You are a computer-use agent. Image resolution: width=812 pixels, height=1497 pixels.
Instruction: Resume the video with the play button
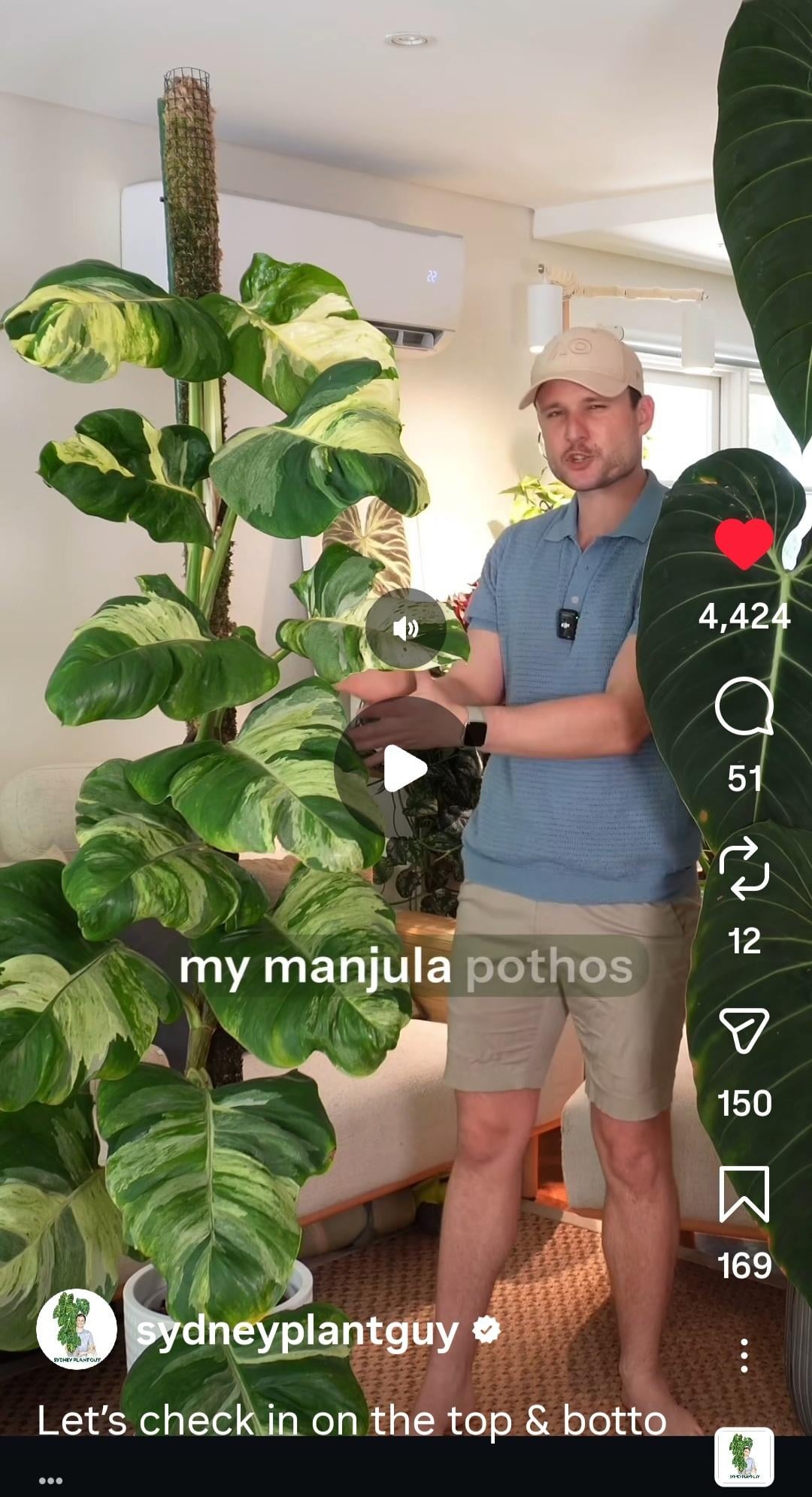point(405,768)
